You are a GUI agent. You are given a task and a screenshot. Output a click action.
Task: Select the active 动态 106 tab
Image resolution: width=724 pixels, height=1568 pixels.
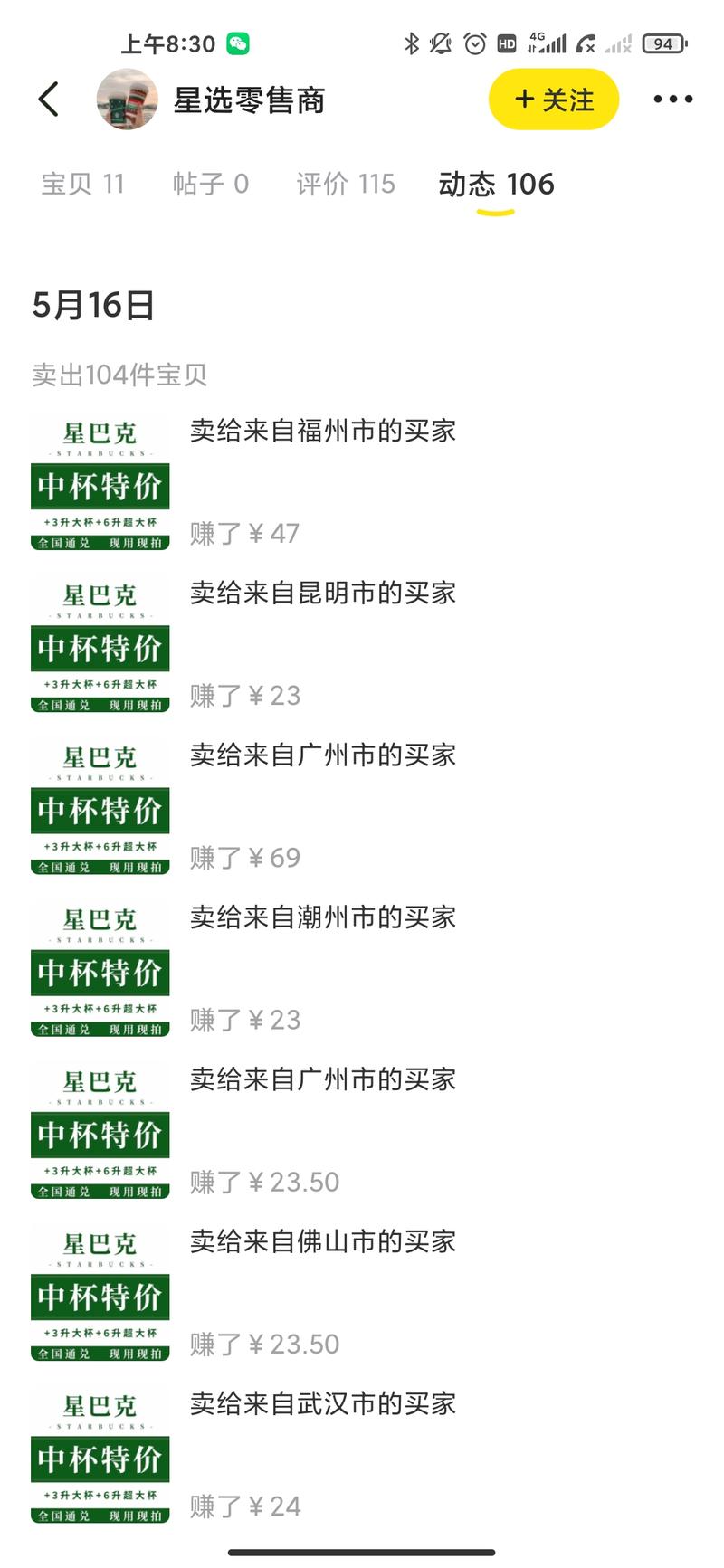496,184
